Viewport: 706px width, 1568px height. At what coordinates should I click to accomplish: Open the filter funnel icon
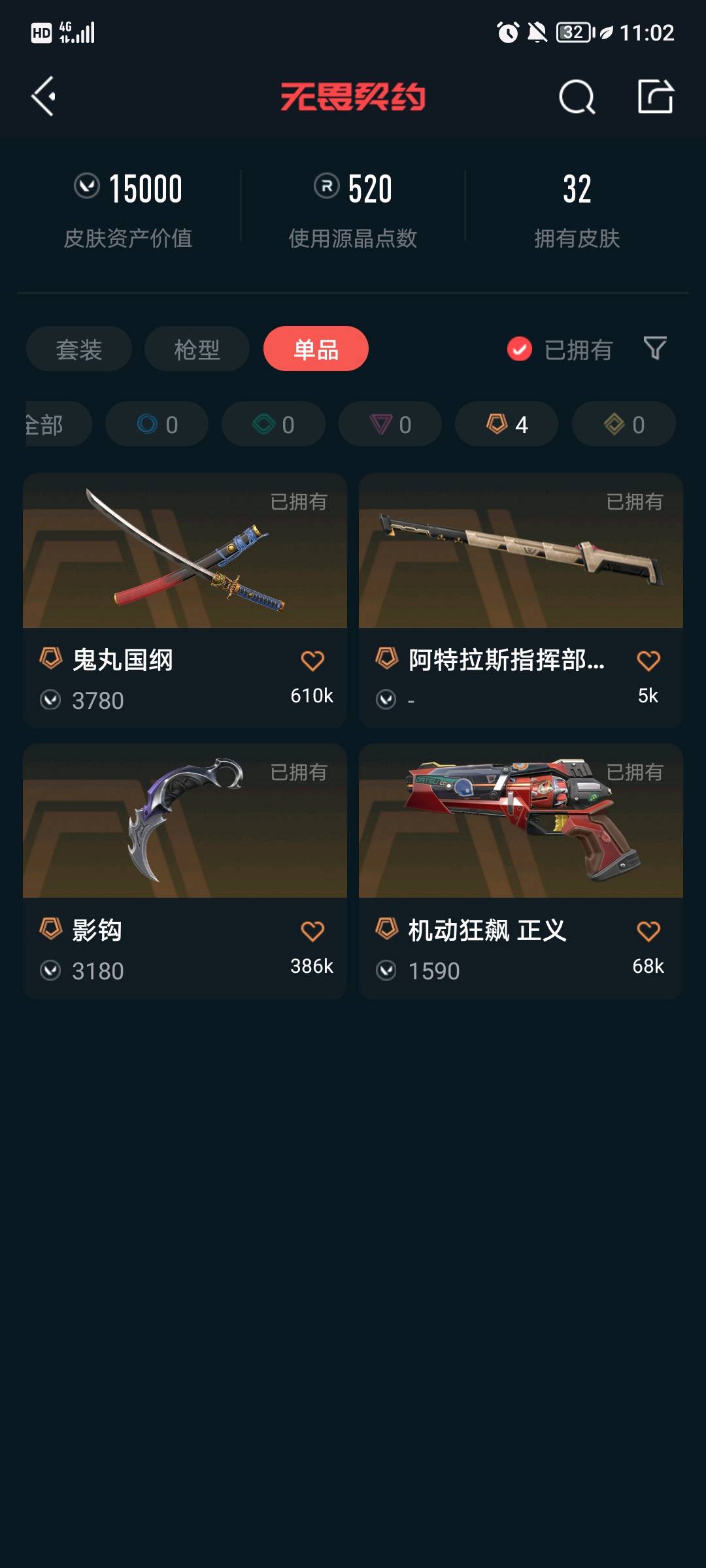click(654, 348)
